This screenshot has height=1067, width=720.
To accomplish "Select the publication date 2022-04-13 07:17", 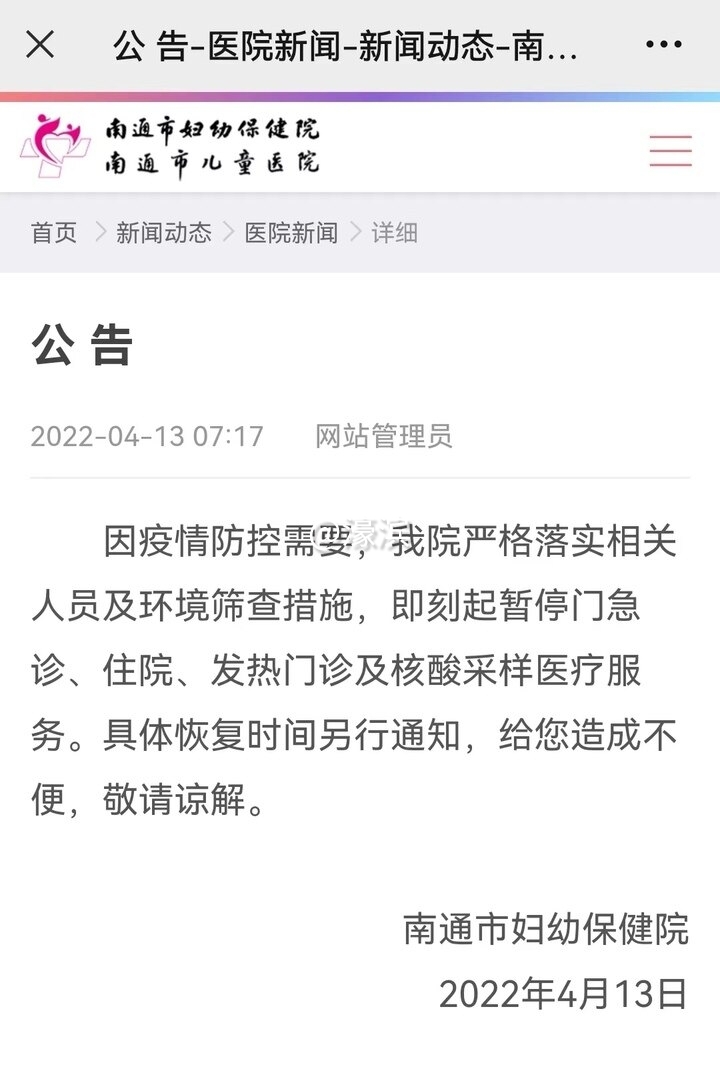I will coord(145,436).
